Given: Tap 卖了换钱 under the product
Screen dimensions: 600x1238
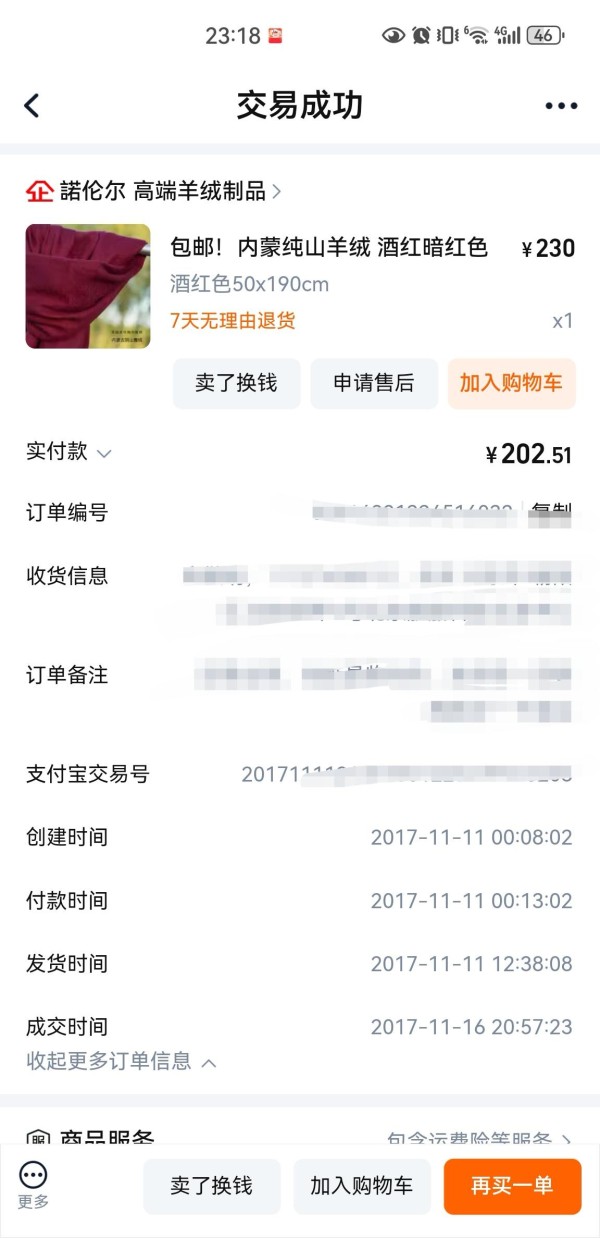Looking at the screenshot, I should pos(236,383).
